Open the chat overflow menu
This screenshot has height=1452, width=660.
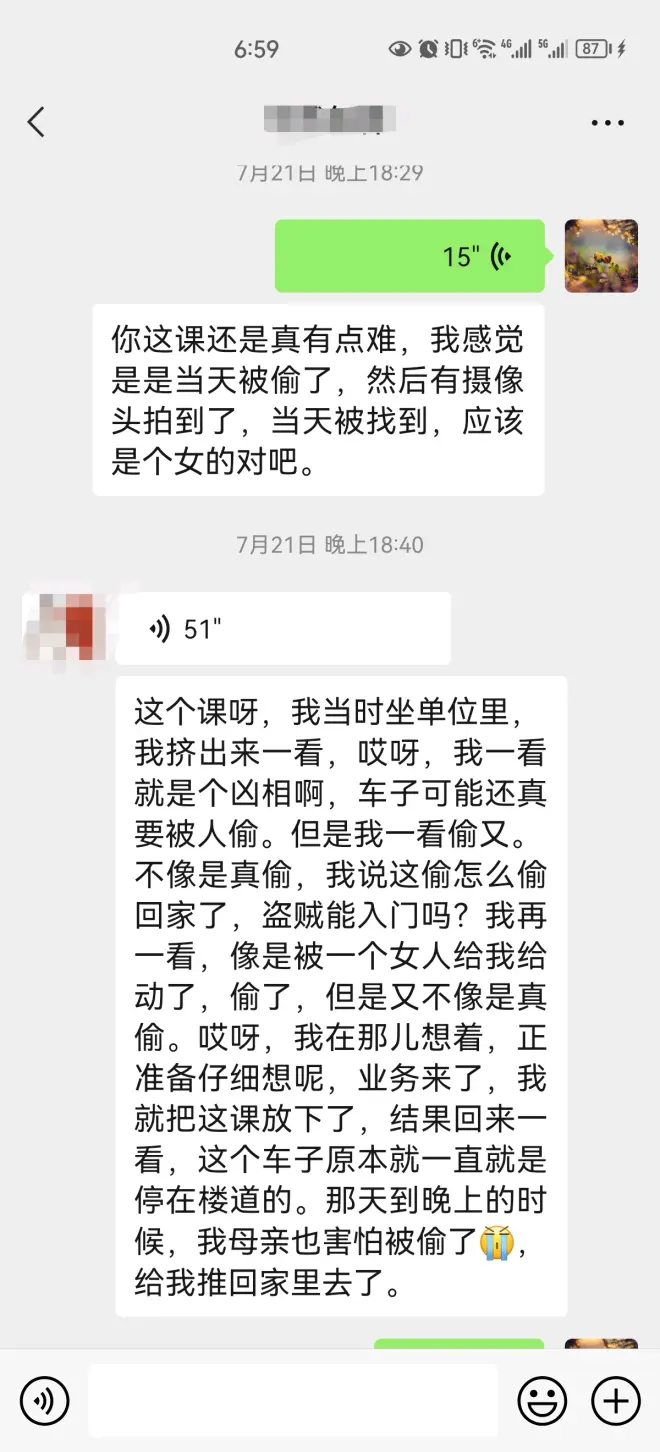(607, 124)
